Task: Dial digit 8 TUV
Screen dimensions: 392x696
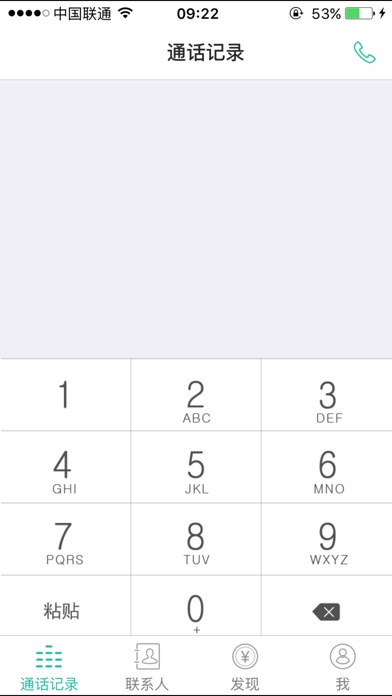Action: point(196,539)
